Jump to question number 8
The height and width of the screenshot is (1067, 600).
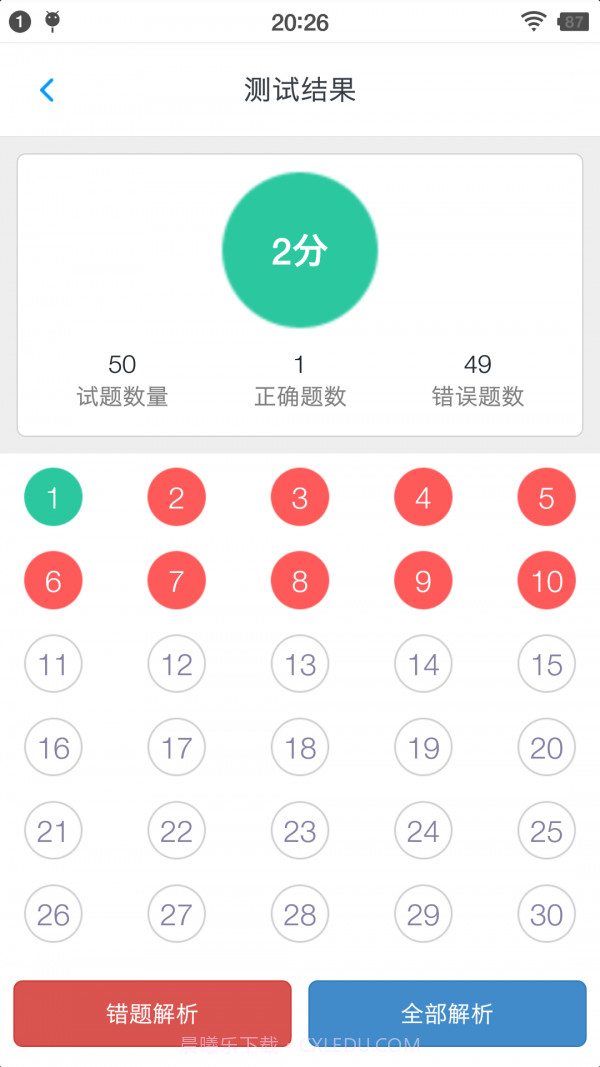[300, 580]
